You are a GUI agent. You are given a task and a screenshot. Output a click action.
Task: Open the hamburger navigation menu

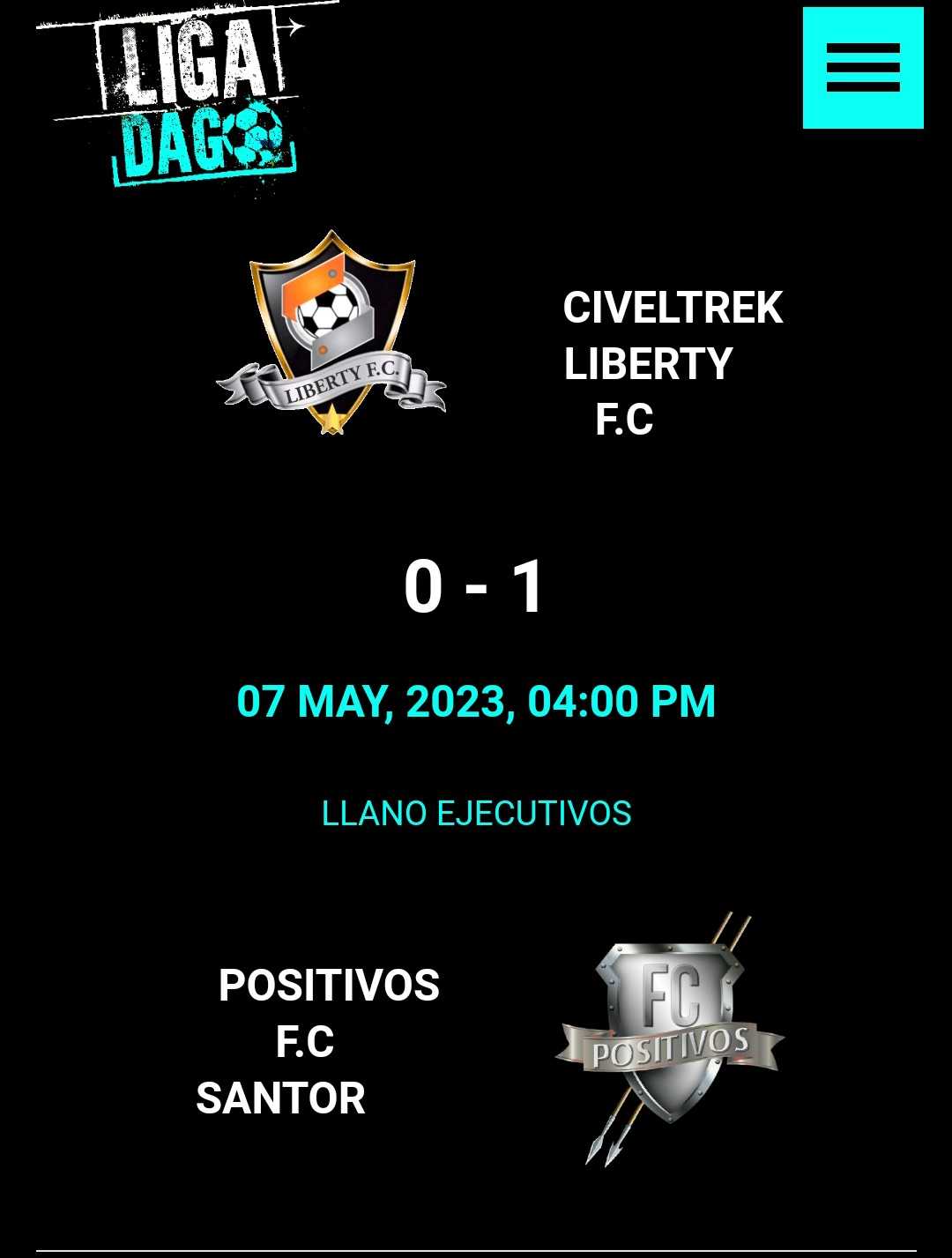pos(862,68)
